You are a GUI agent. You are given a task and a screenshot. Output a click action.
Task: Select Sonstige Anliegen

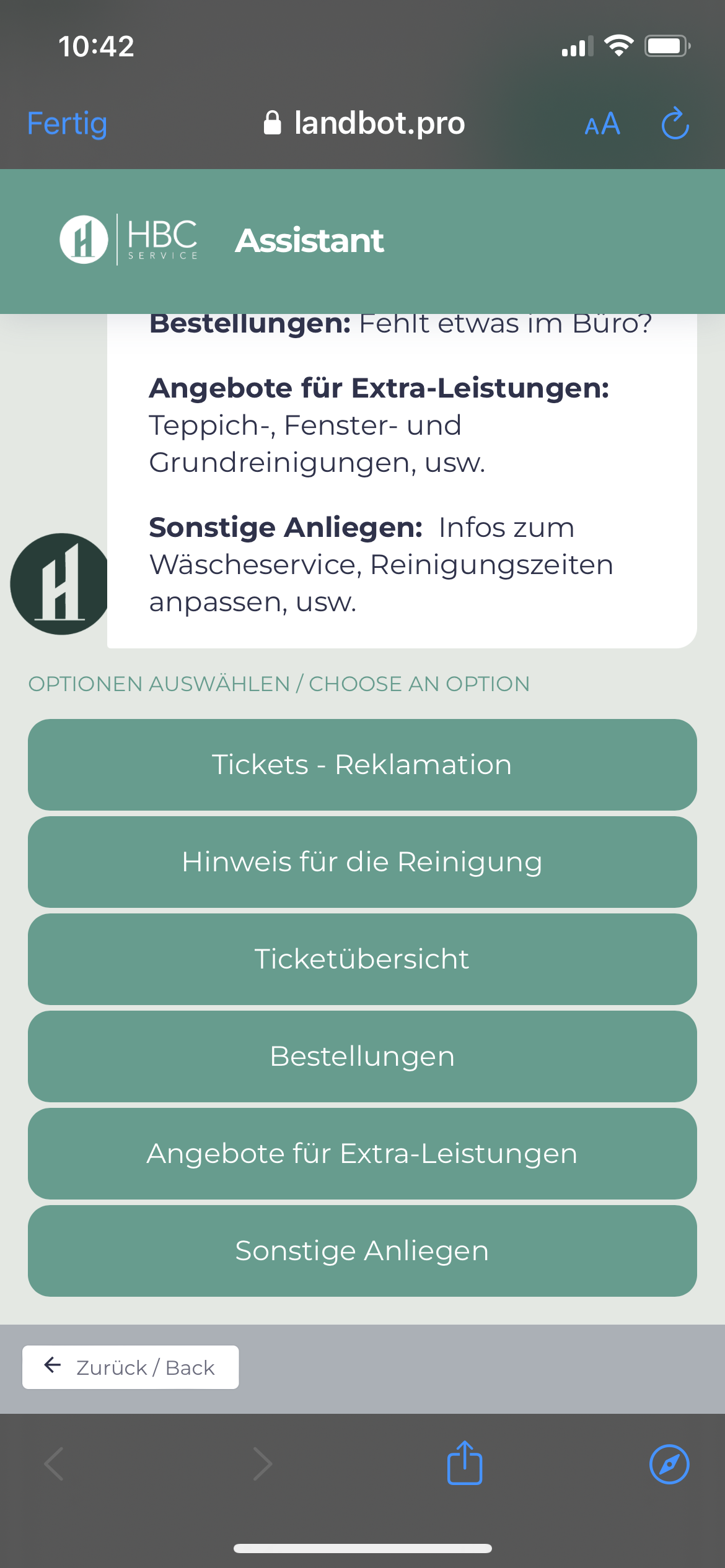coord(362,1251)
